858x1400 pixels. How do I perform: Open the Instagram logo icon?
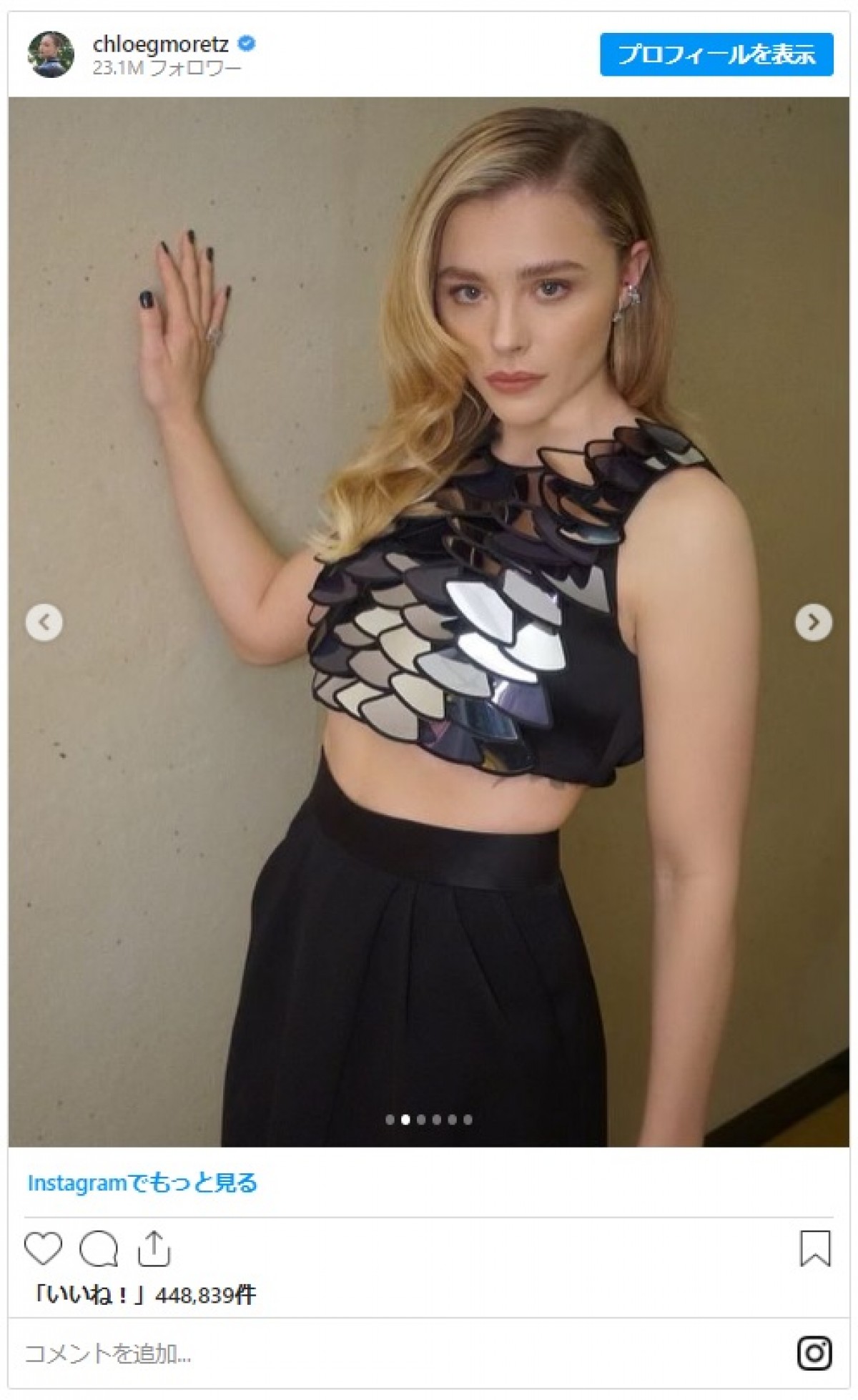tap(814, 1354)
